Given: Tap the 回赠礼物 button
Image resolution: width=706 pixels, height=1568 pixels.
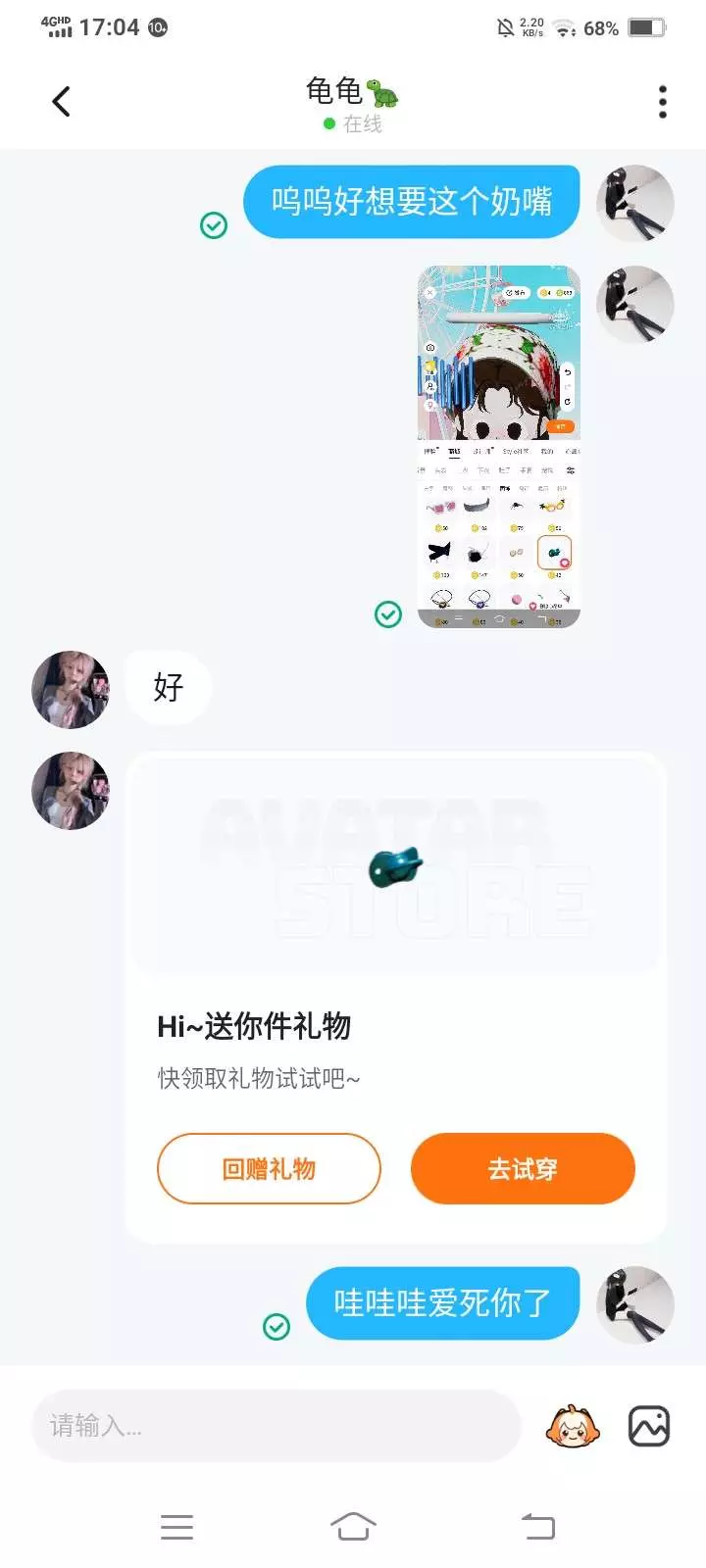Looking at the screenshot, I should point(269,1168).
